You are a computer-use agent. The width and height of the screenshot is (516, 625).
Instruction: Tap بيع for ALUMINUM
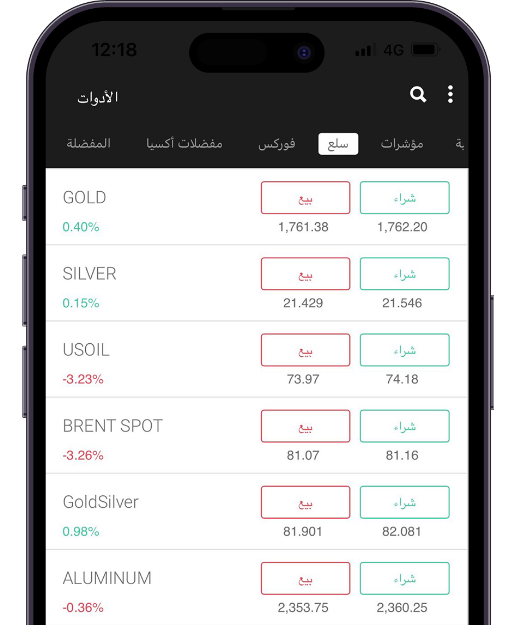pos(306,578)
